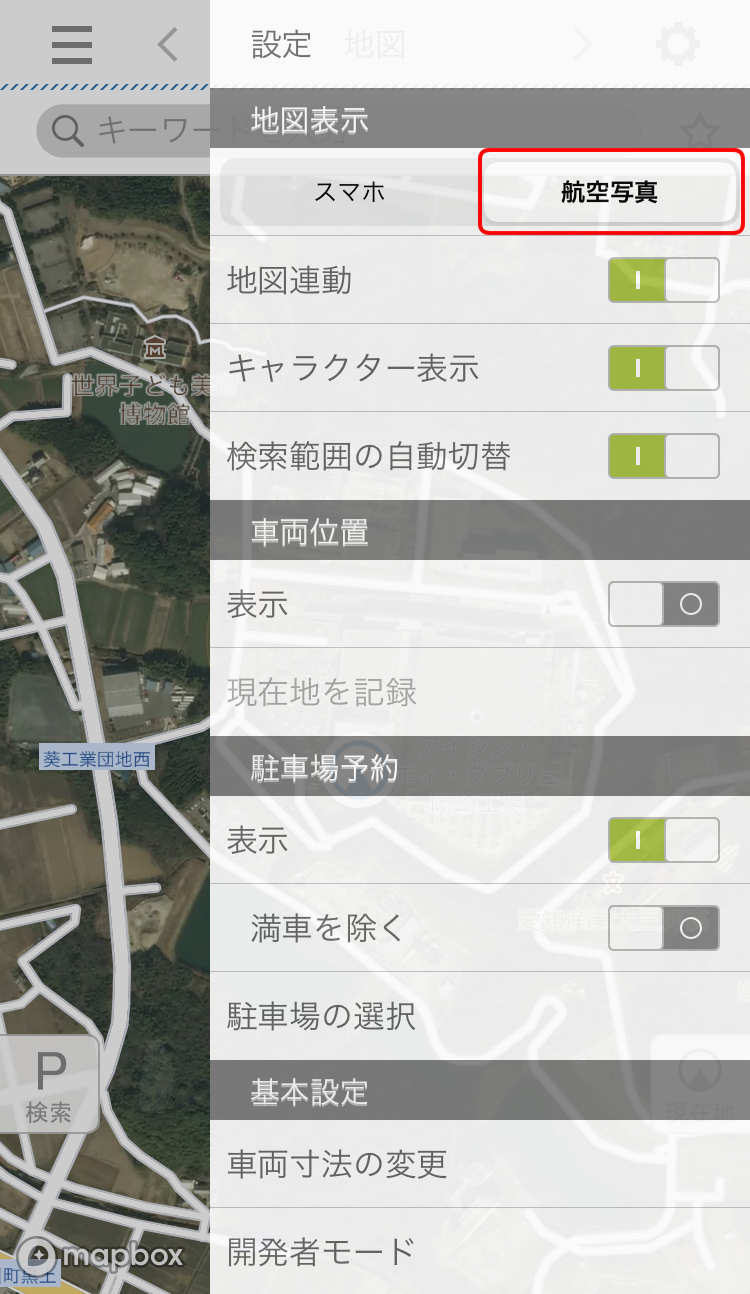Tap the P 検索 parking search button
This screenshot has width=750, height=1294.
click(x=48, y=1084)
